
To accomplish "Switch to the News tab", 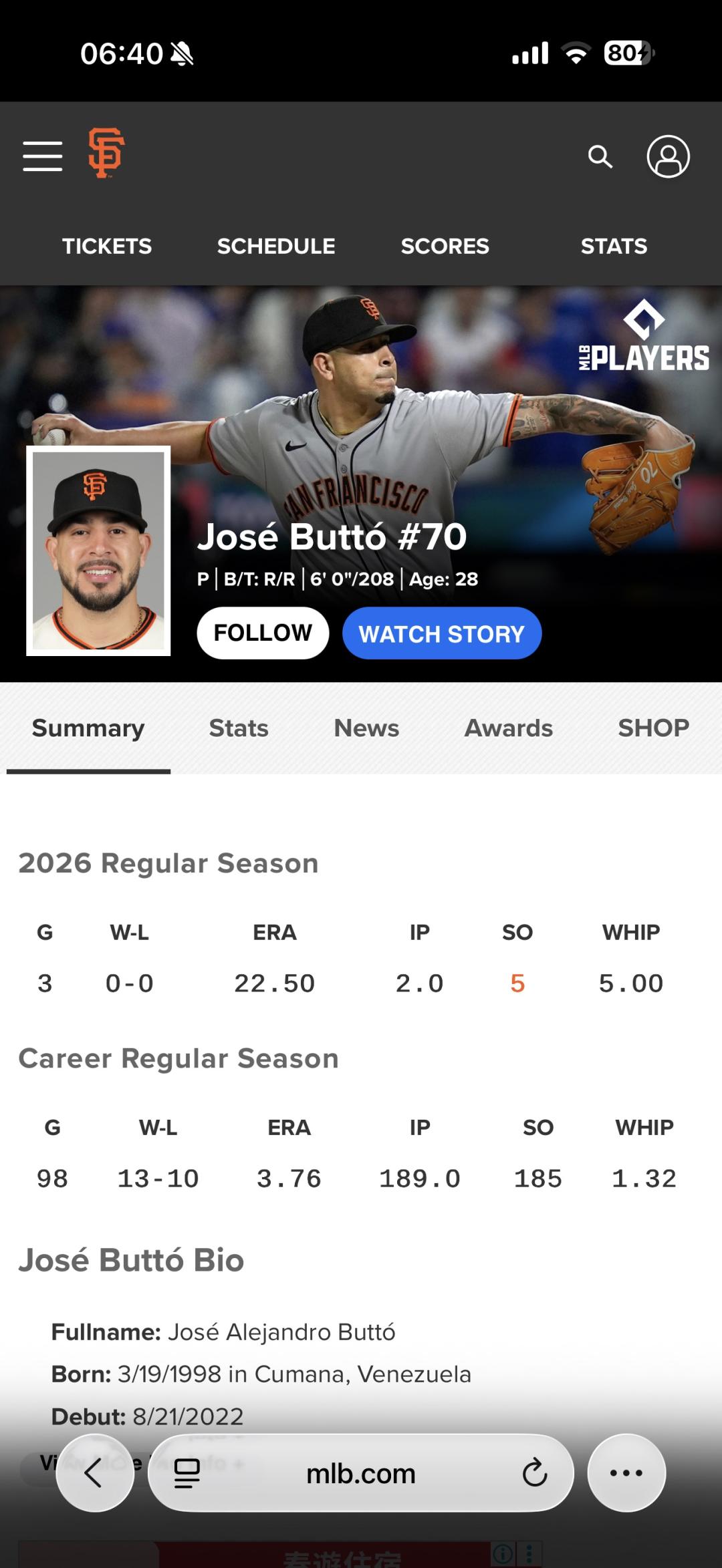I will tap(366, 728).
